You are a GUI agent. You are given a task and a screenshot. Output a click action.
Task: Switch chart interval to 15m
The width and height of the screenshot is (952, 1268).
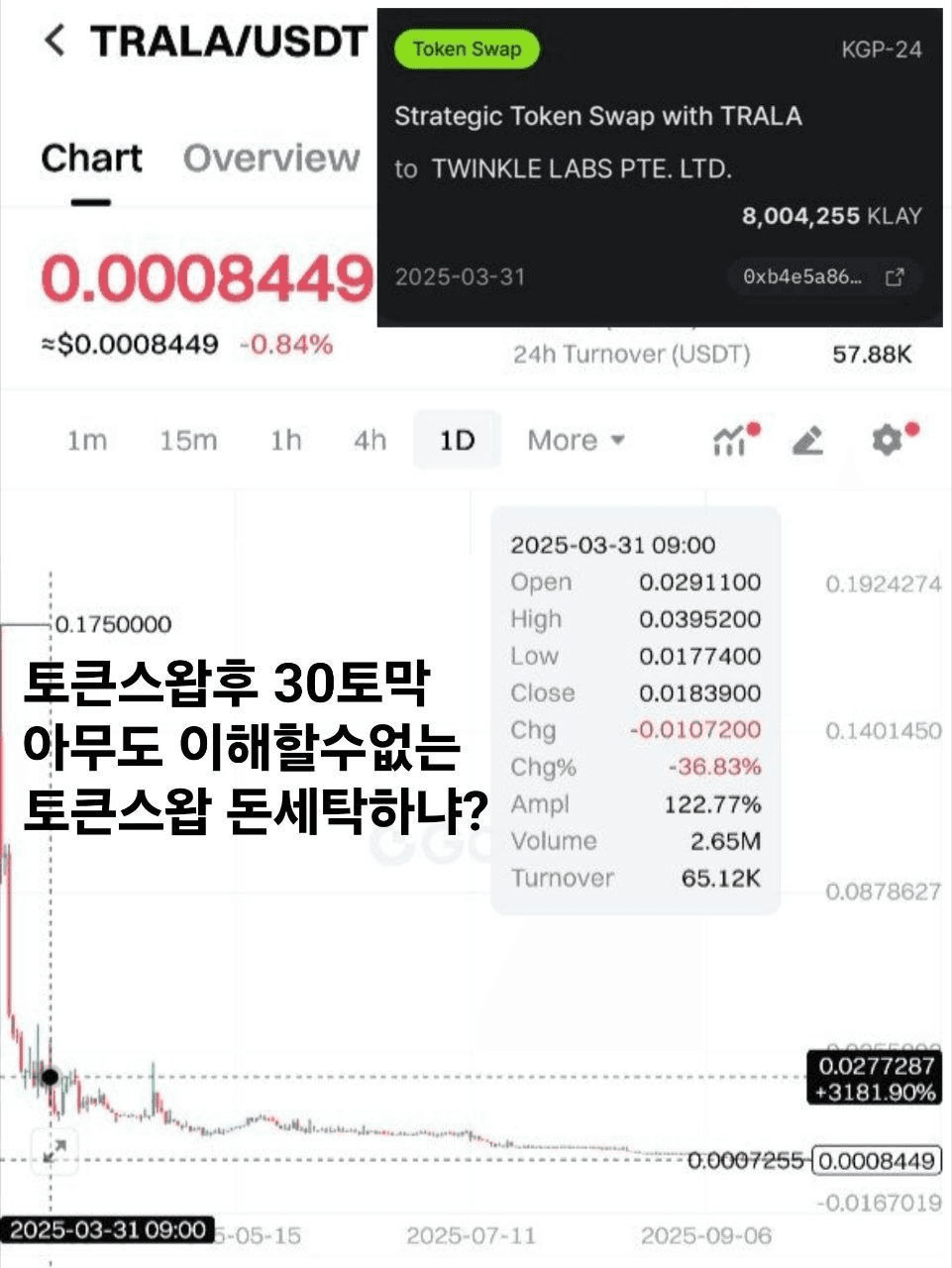[x=188, y=440]
